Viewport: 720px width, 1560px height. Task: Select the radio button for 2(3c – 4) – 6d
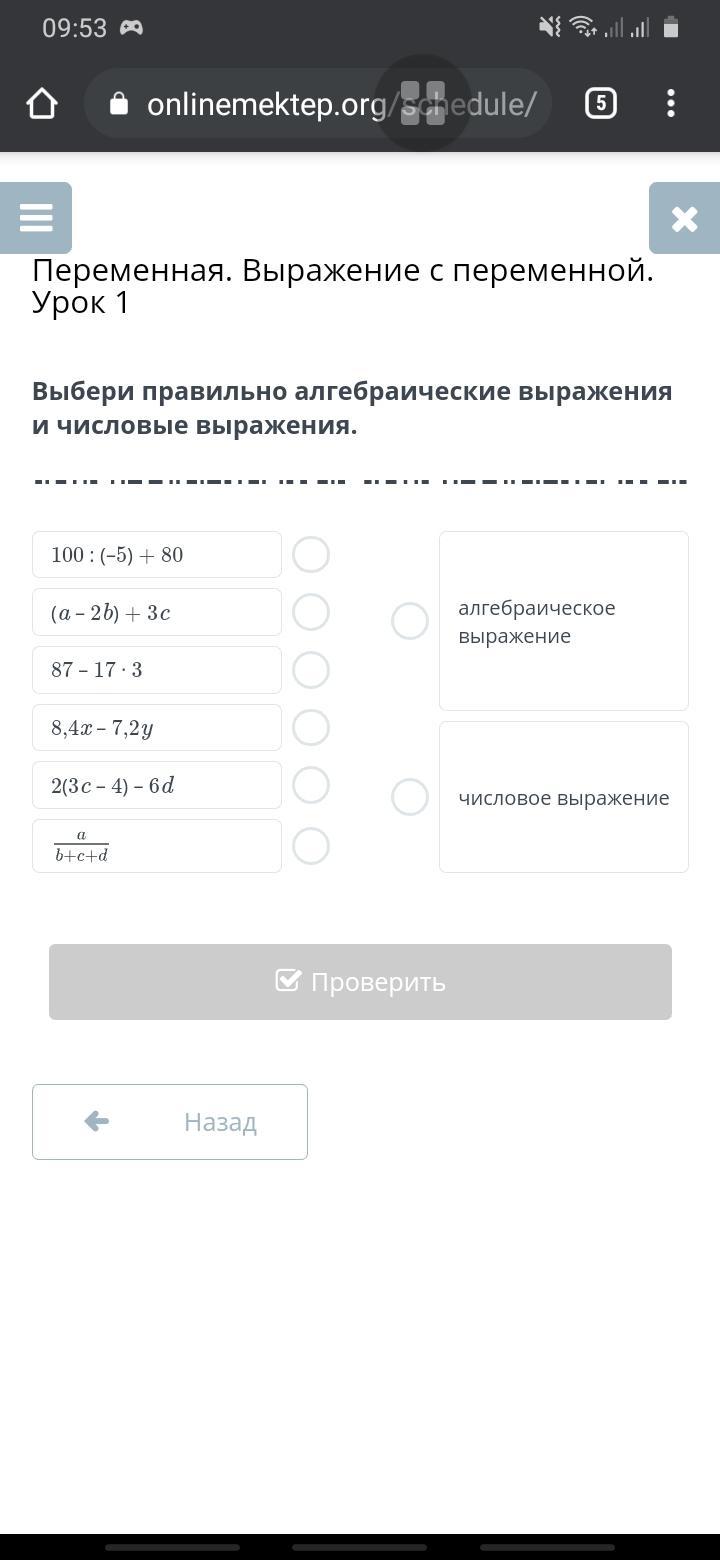pos(311,785)
